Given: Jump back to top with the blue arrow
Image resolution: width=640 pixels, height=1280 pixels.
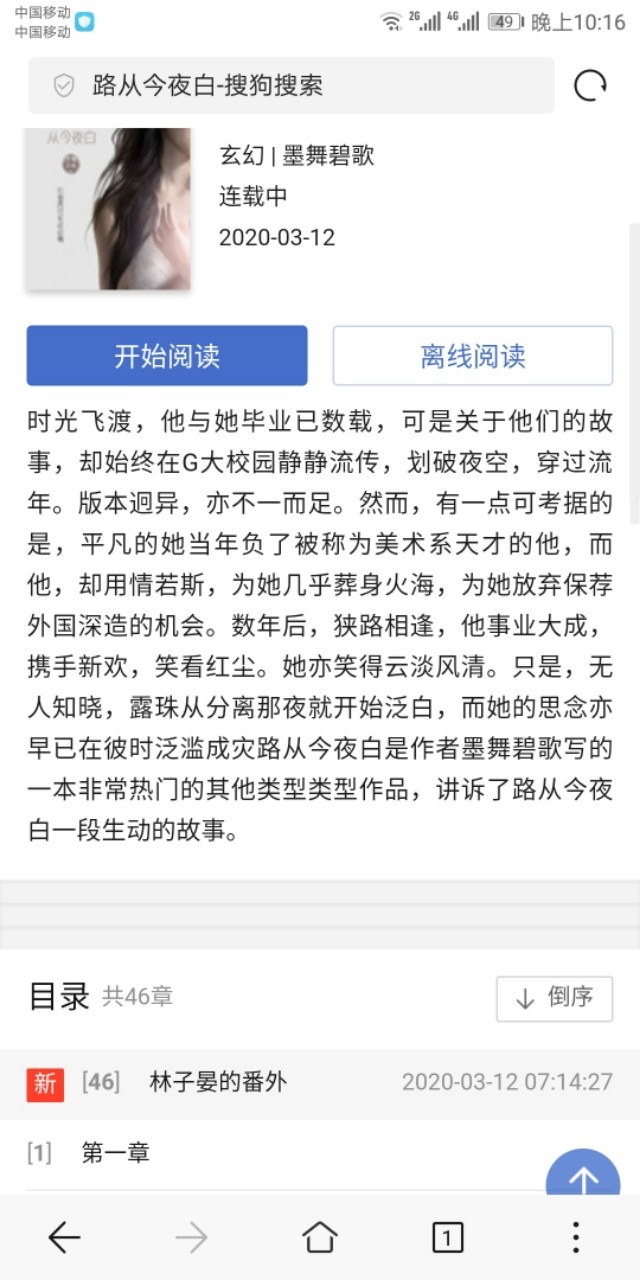Looking at the screenshot, I should point(582,1175).
